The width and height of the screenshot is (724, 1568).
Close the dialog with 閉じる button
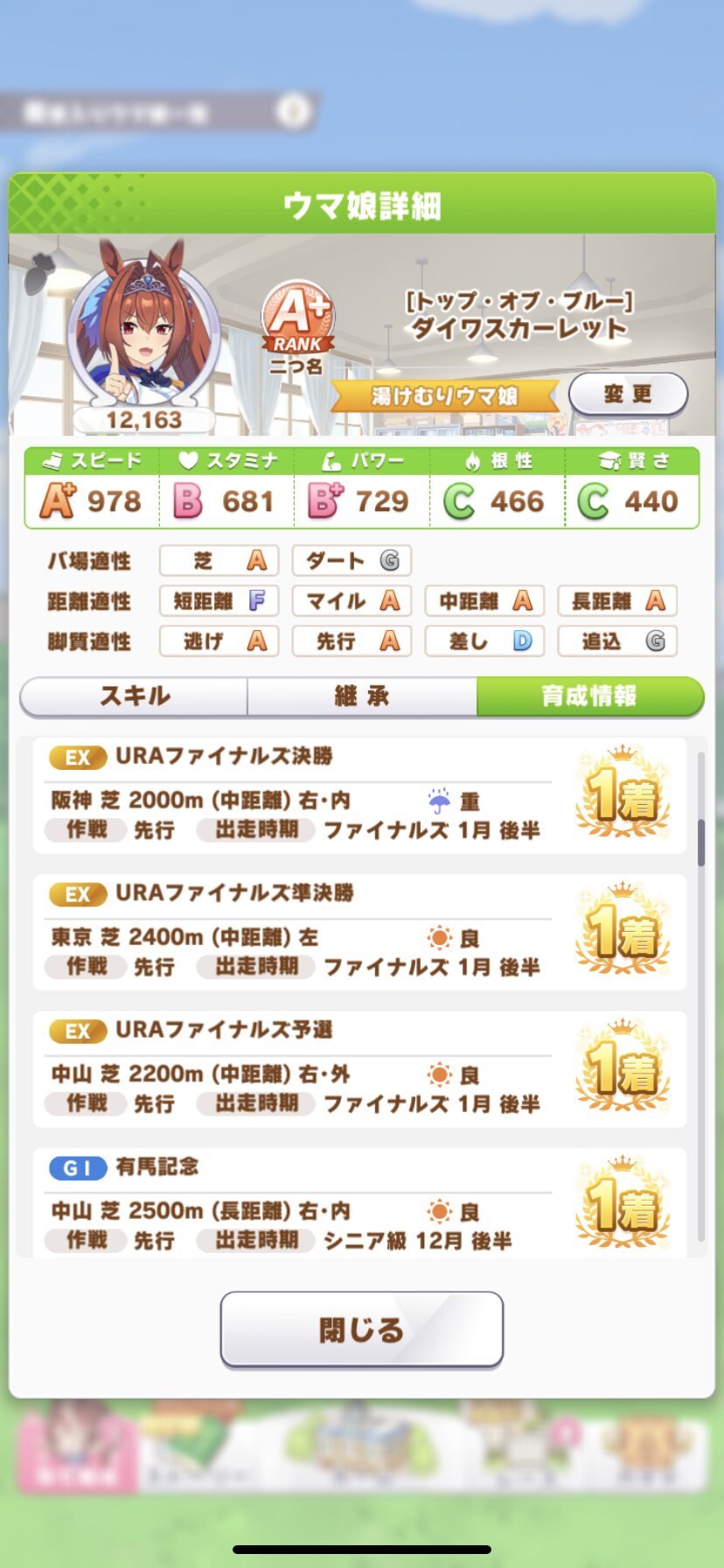(362, 1329)
